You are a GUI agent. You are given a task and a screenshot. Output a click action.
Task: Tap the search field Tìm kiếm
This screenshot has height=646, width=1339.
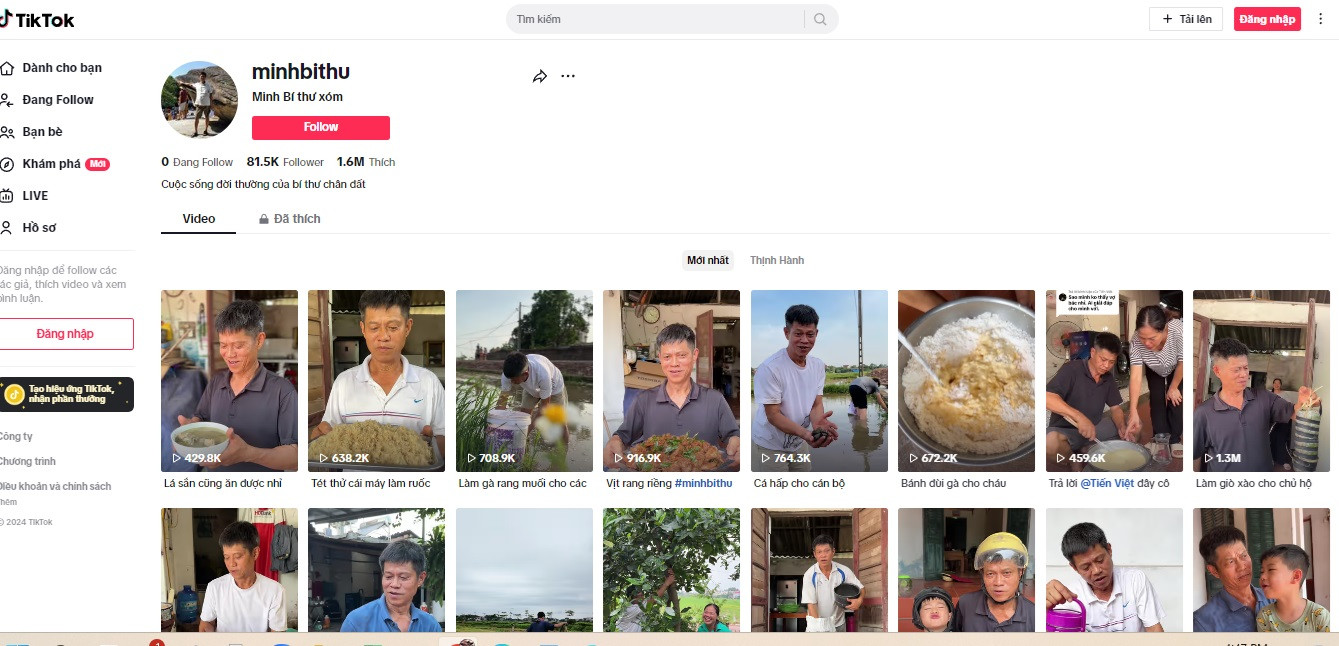pyautogui.click(x=655, y=19)
